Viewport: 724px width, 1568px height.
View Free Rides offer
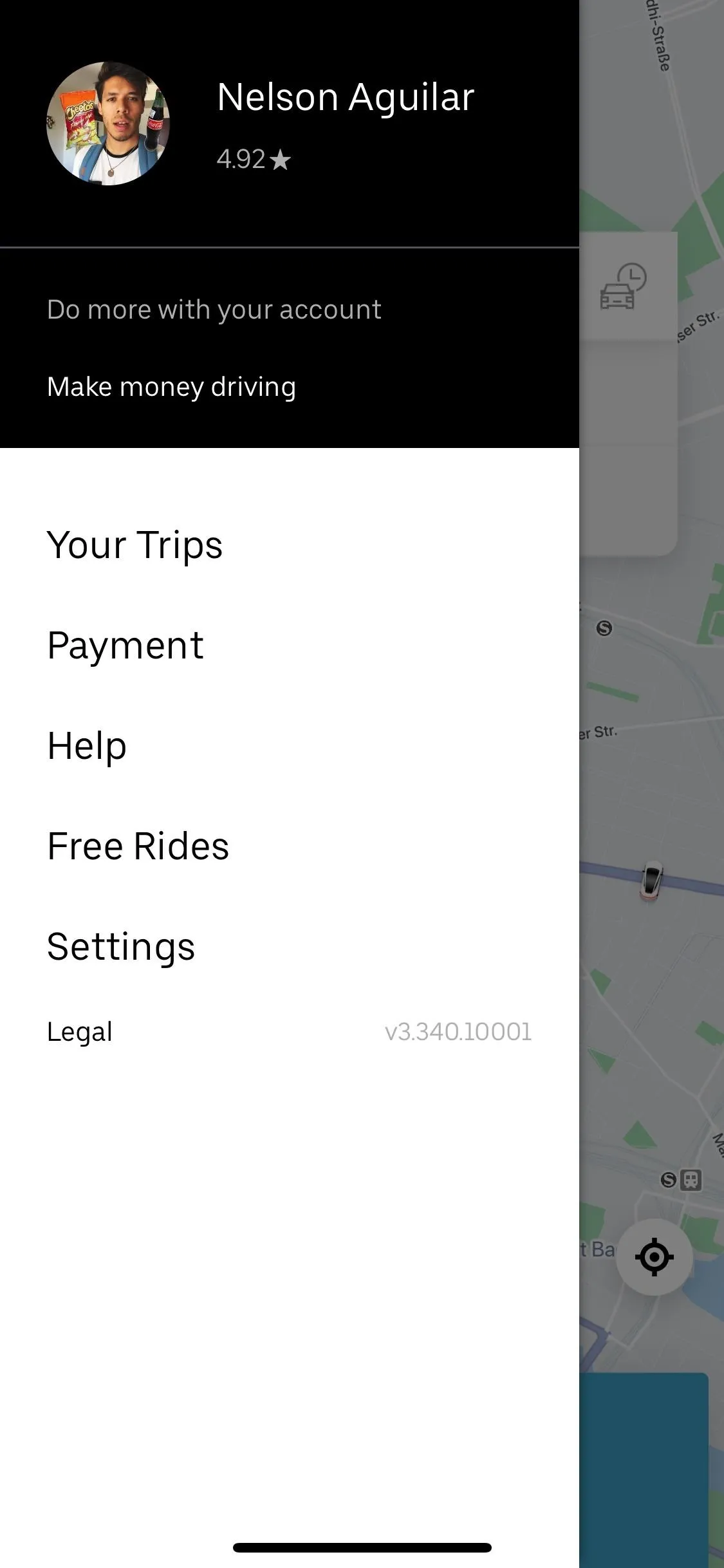[138, 846]
